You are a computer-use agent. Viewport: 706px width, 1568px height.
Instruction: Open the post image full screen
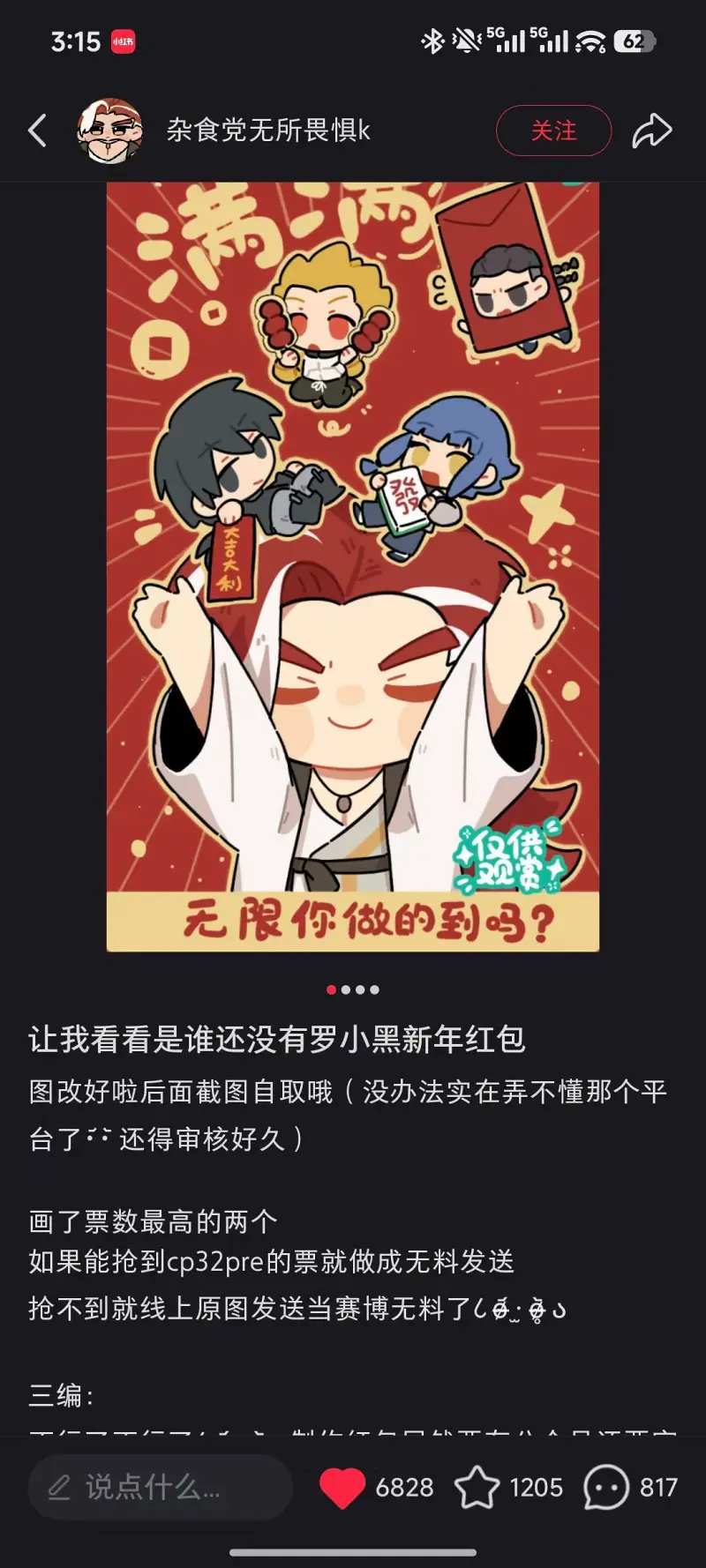[x=353, y=566]
